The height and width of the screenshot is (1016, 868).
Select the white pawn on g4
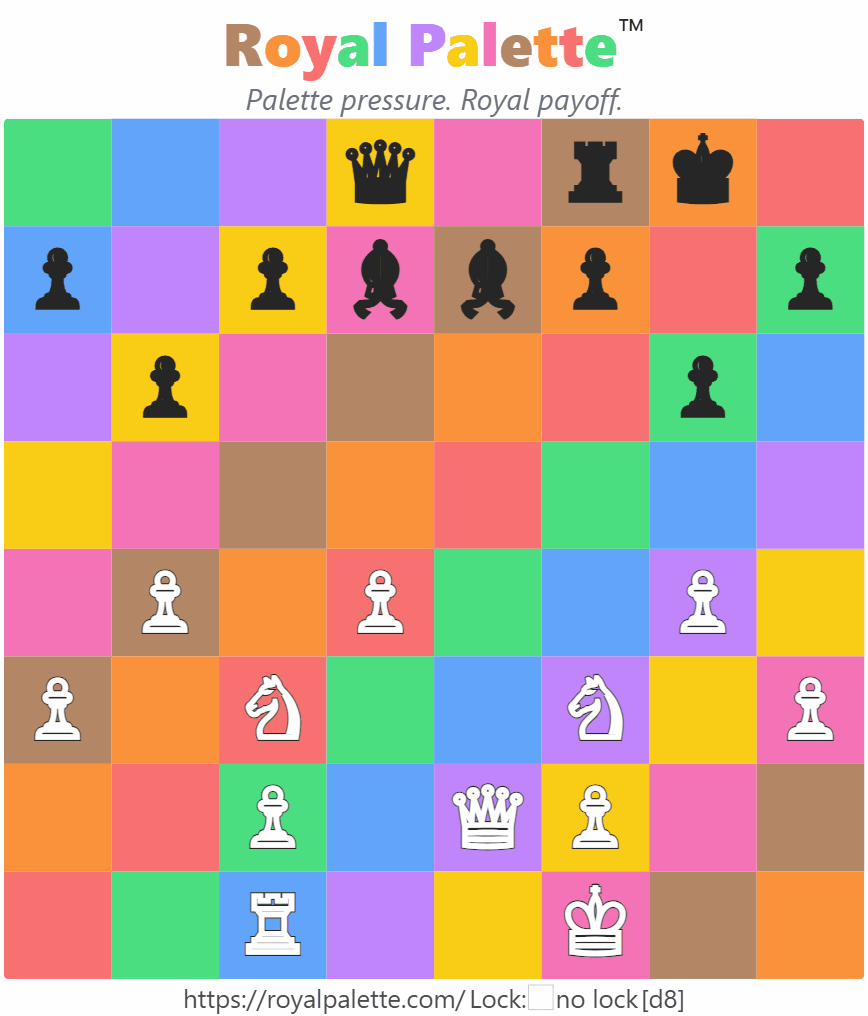(x=703, y=602)
